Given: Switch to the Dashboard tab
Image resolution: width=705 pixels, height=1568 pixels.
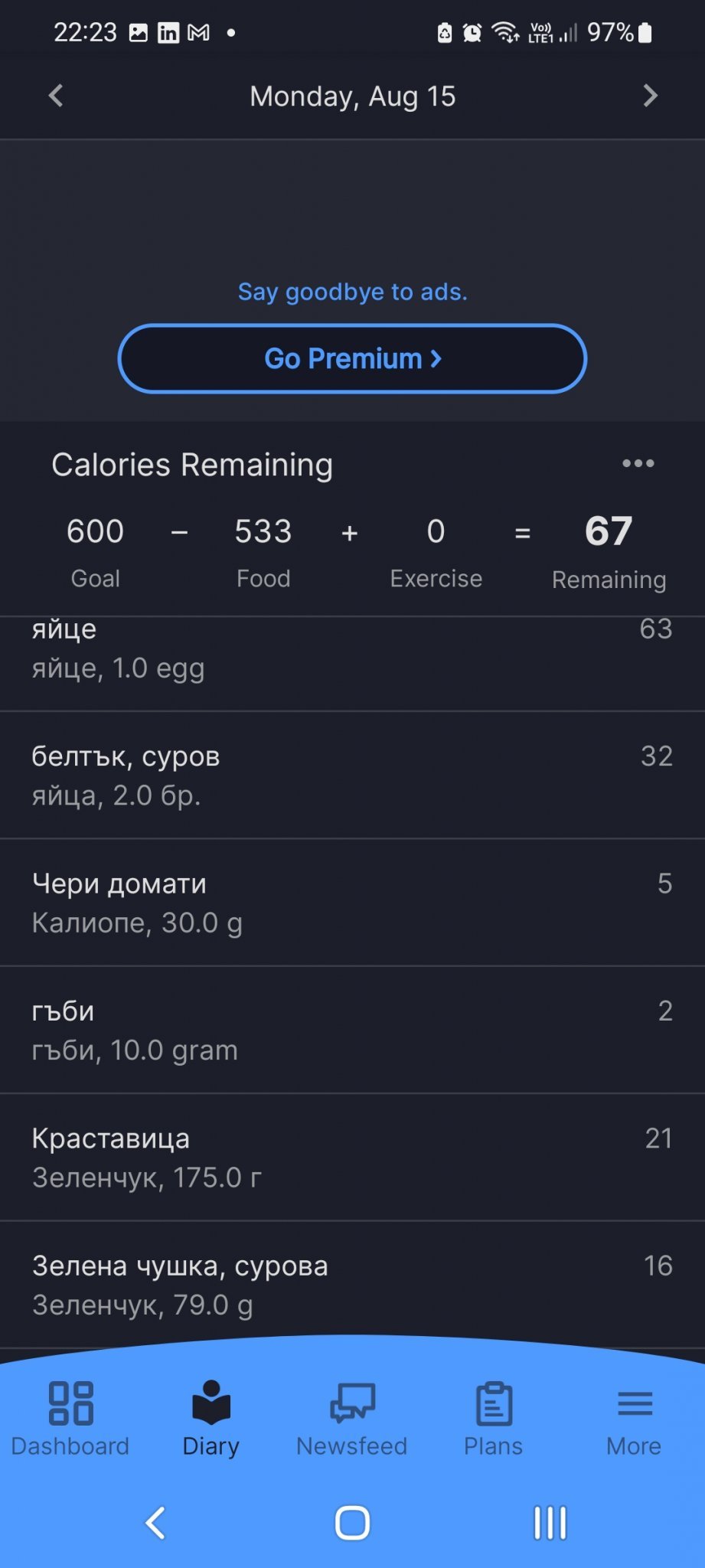Looking at the screenshot, I should pos(70,1418).
